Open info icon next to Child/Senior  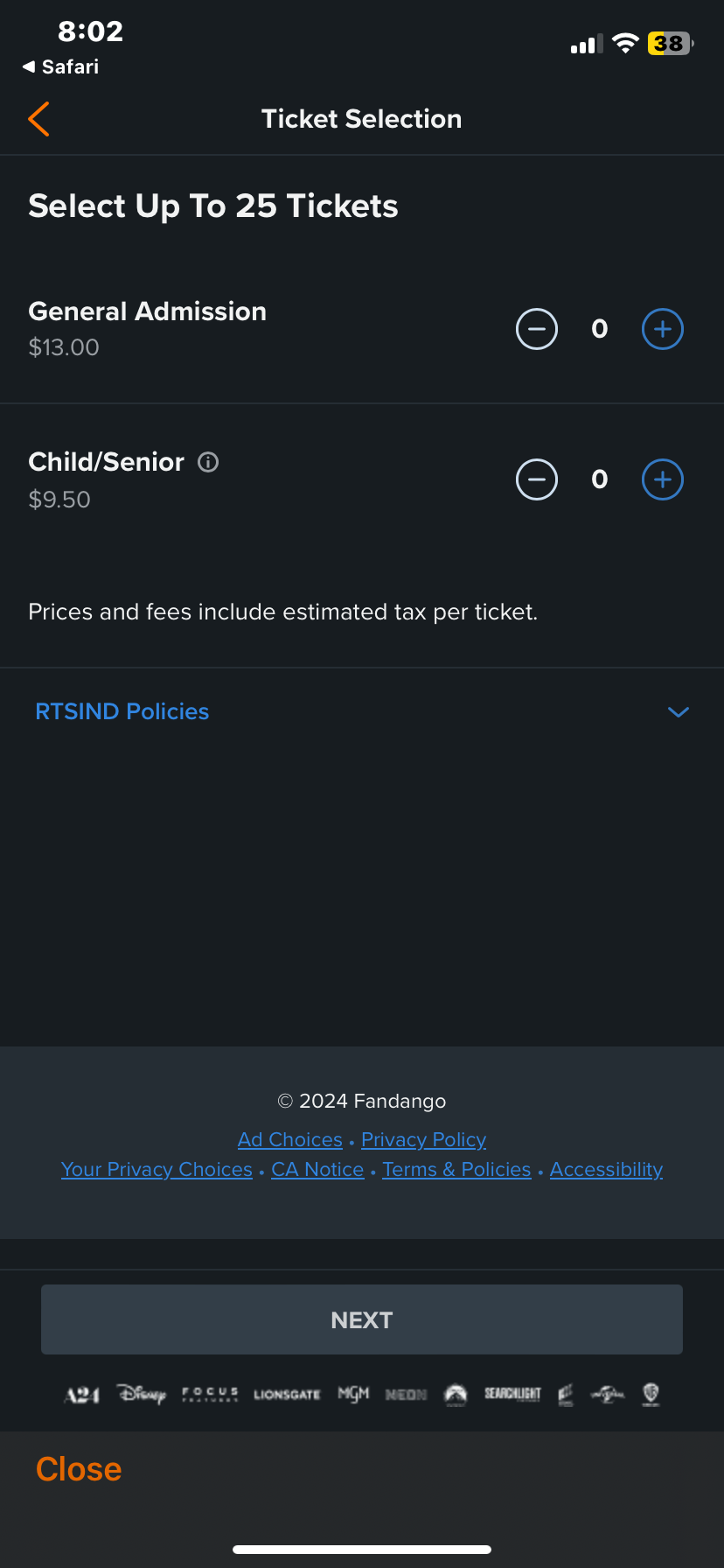tap(208, 462)
